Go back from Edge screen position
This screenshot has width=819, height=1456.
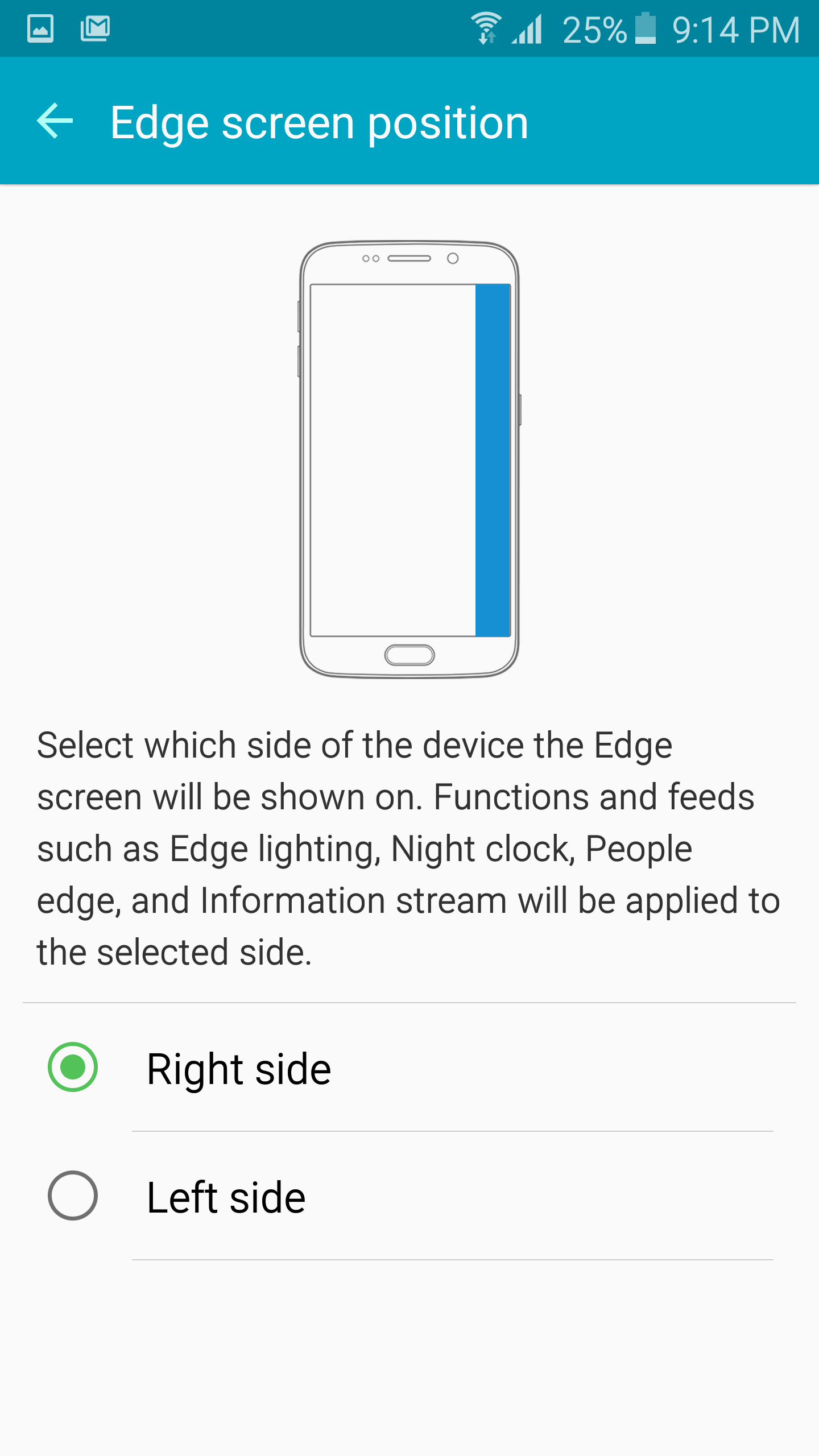point(55,121)
